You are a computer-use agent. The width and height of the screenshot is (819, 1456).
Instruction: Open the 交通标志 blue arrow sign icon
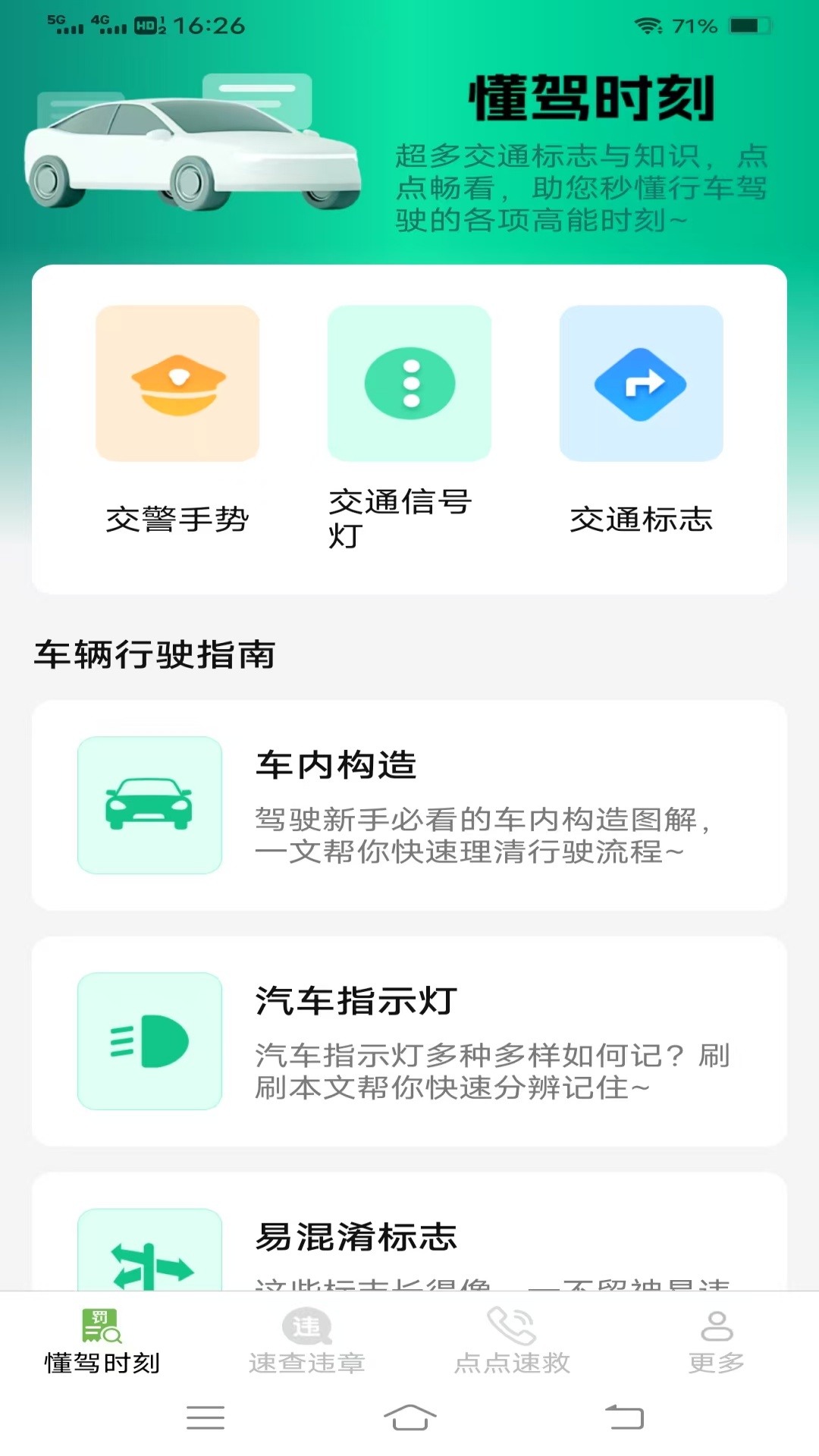point(641,384)
